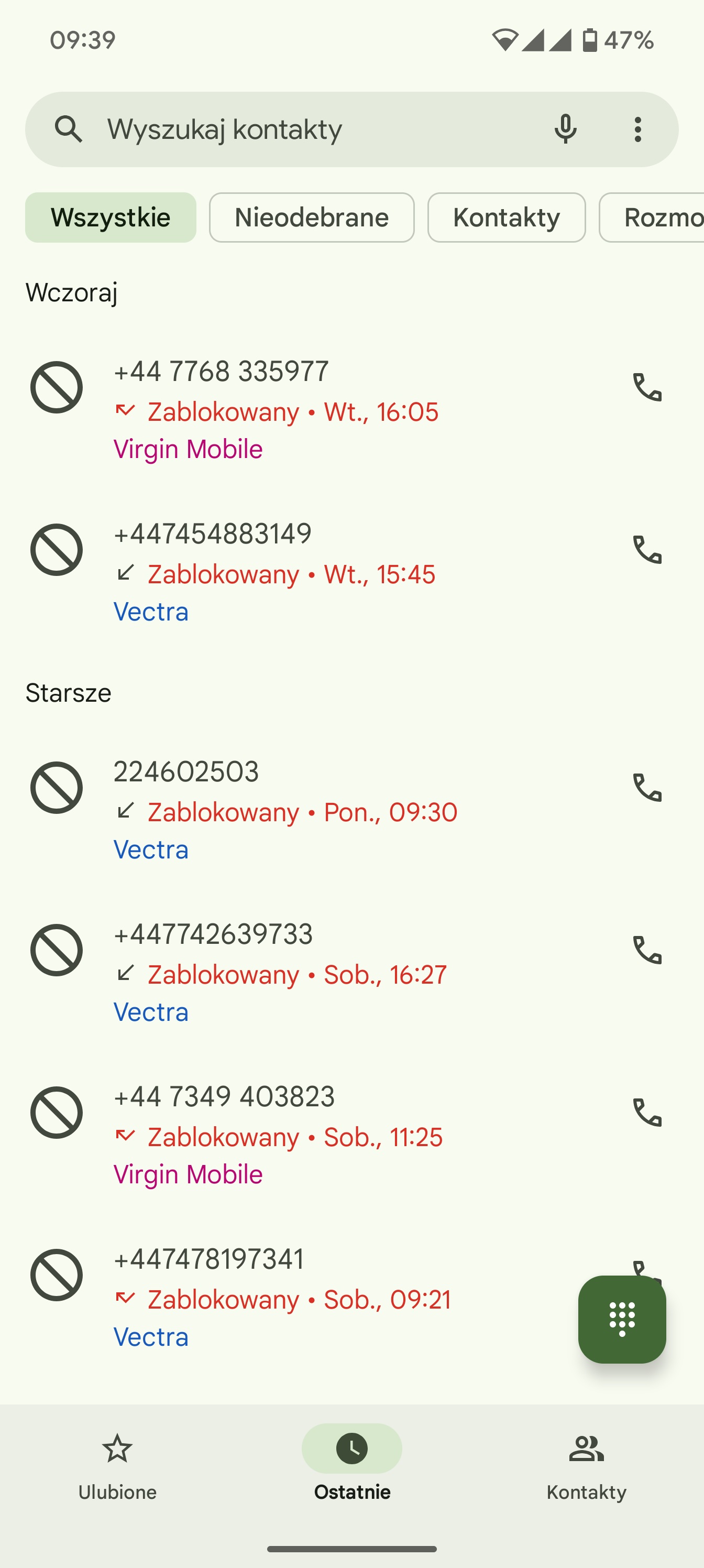Call +447742639733 via handset icon
704x1568 pixels.
(x=647, y=950)
